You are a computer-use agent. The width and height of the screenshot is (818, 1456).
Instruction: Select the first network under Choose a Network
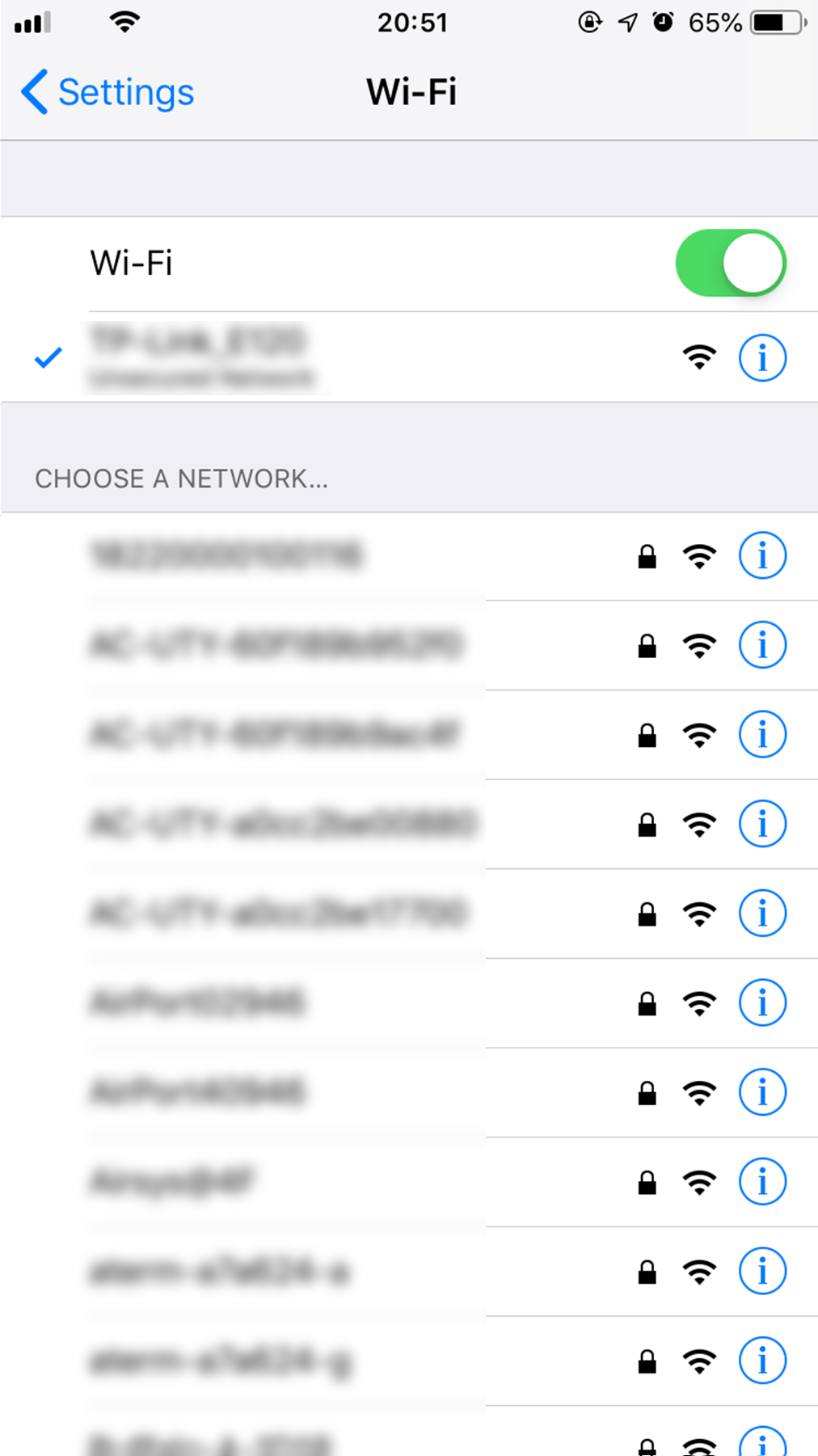click(226, 556)
